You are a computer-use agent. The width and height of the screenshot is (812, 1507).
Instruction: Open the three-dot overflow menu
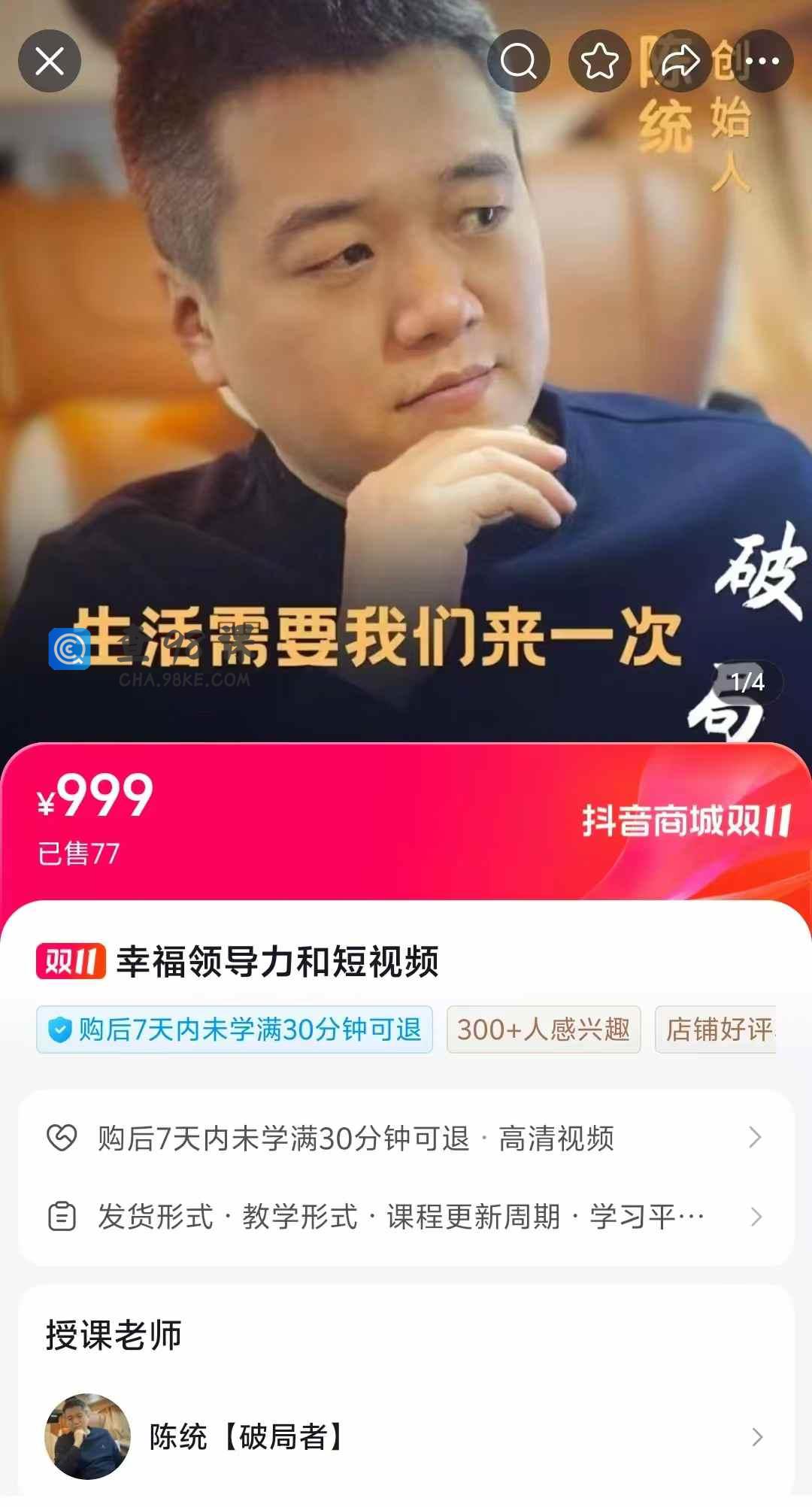point(762,61)
